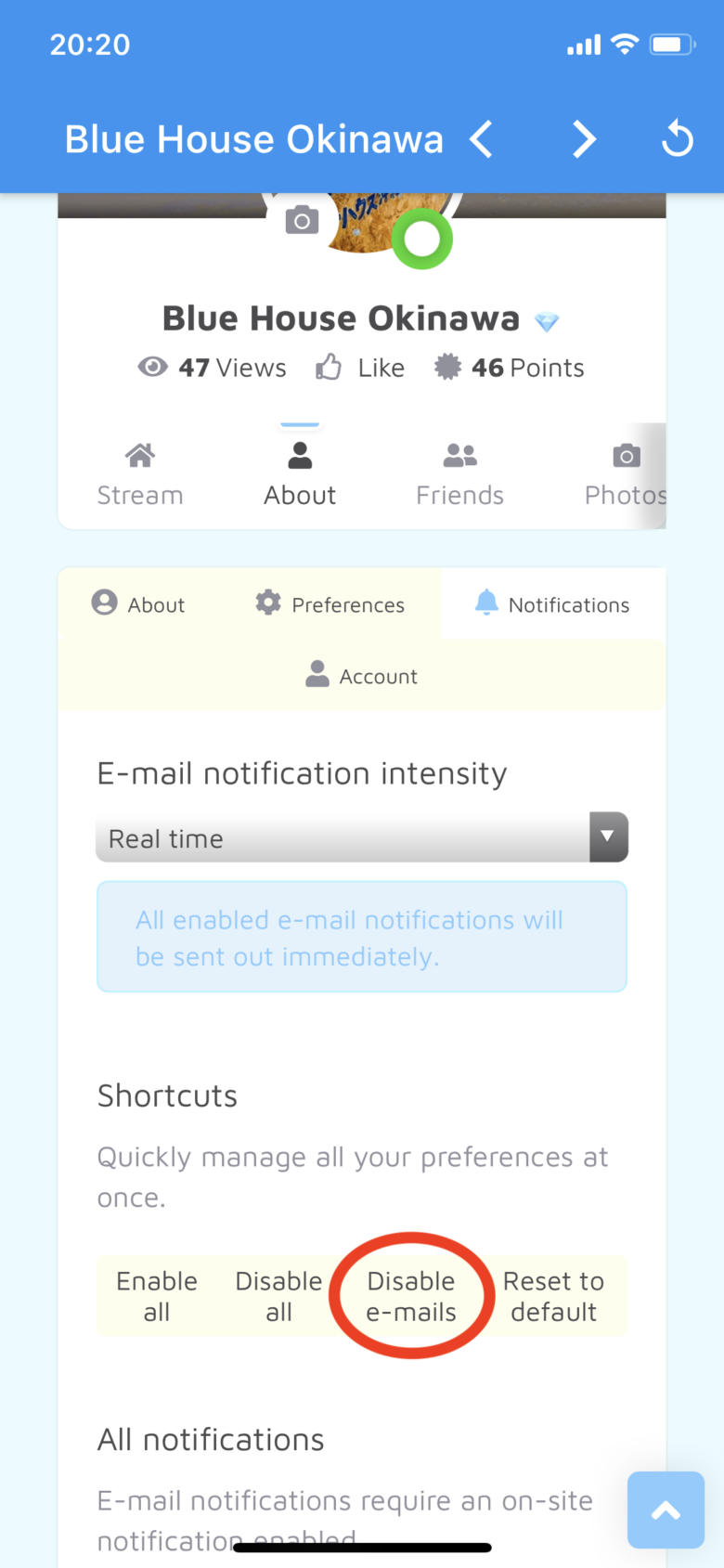The width and height of the screenshot is (724, 1568).
Task: Select the Notifications sub-tab
Action: point(552,604)
